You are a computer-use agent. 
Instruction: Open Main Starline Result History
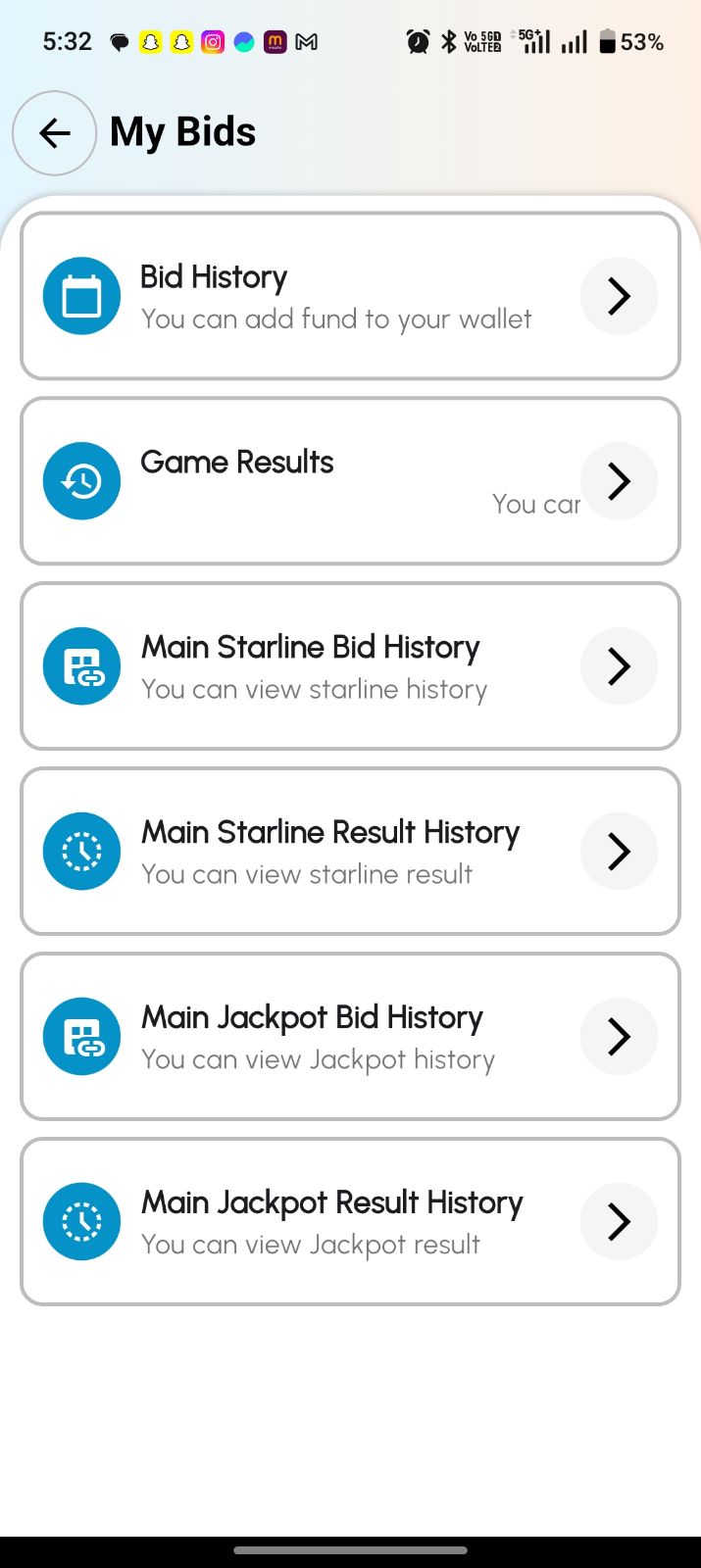pos(350,852)
